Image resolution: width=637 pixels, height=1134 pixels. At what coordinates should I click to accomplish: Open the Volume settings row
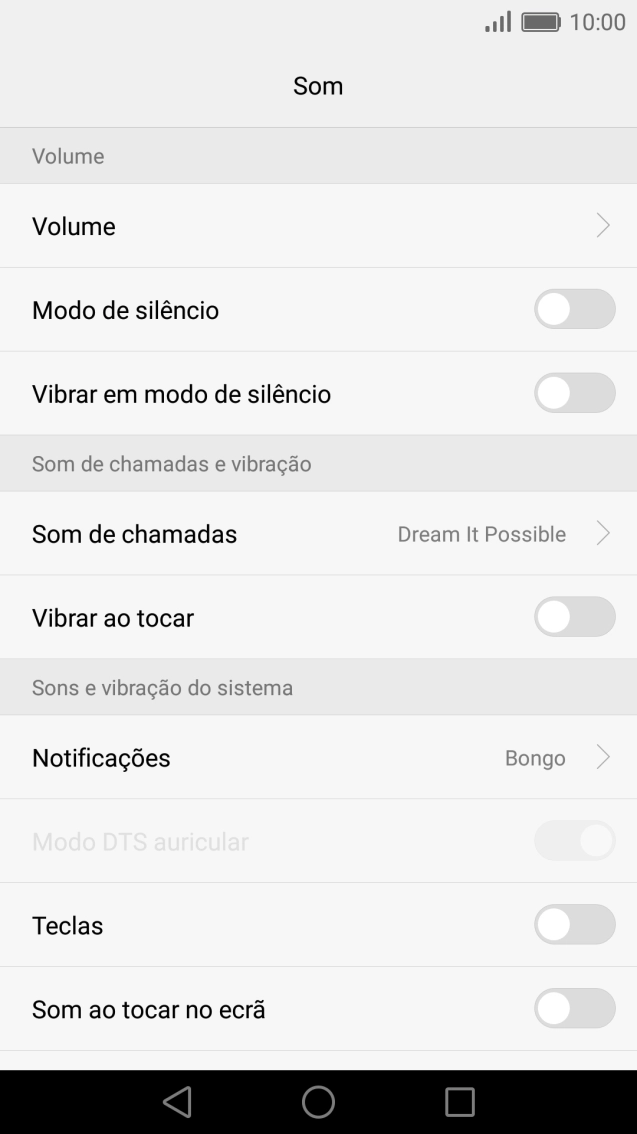(318, 226)
